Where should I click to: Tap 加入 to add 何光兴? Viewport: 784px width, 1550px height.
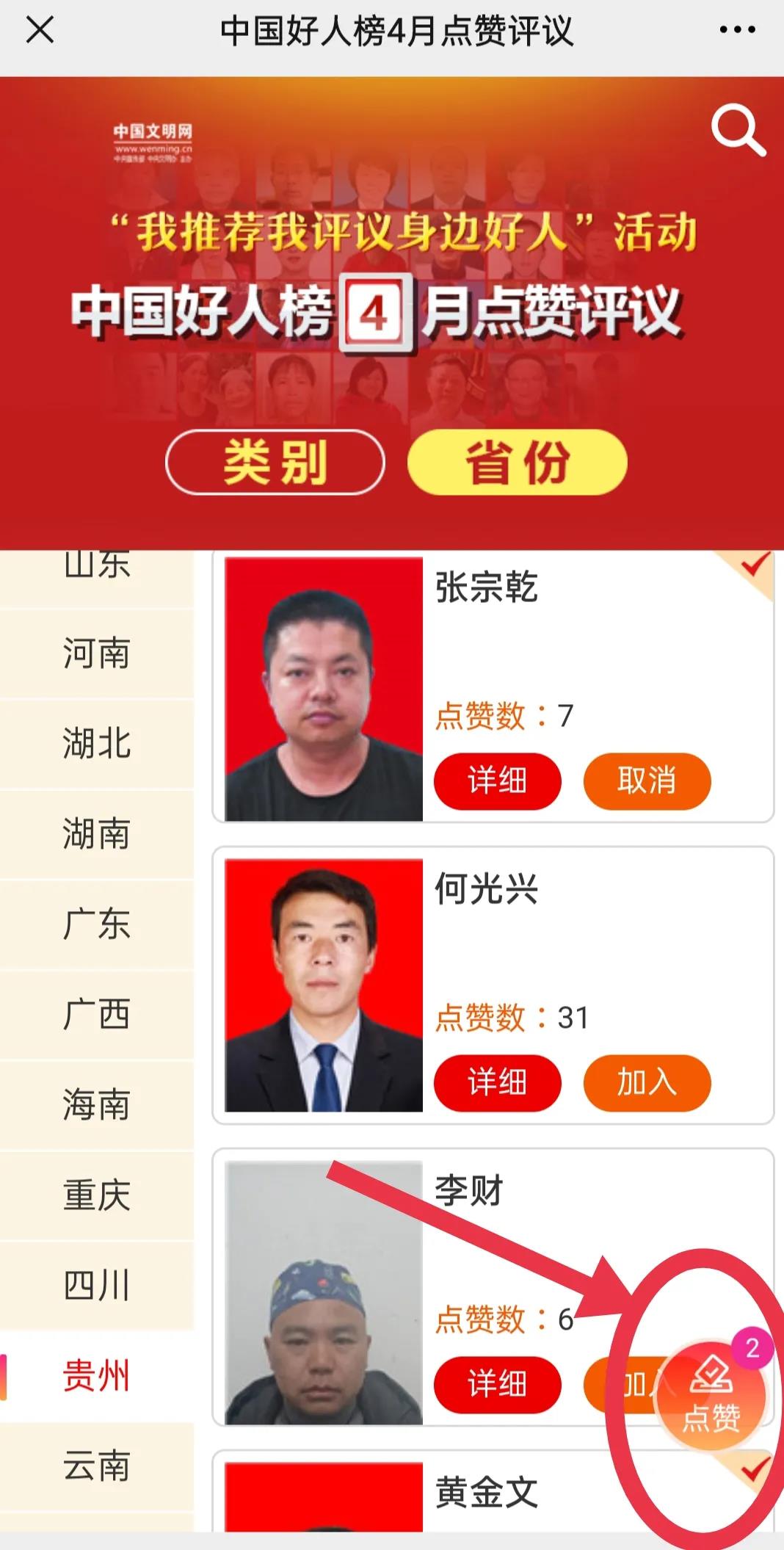(647, 1082)
